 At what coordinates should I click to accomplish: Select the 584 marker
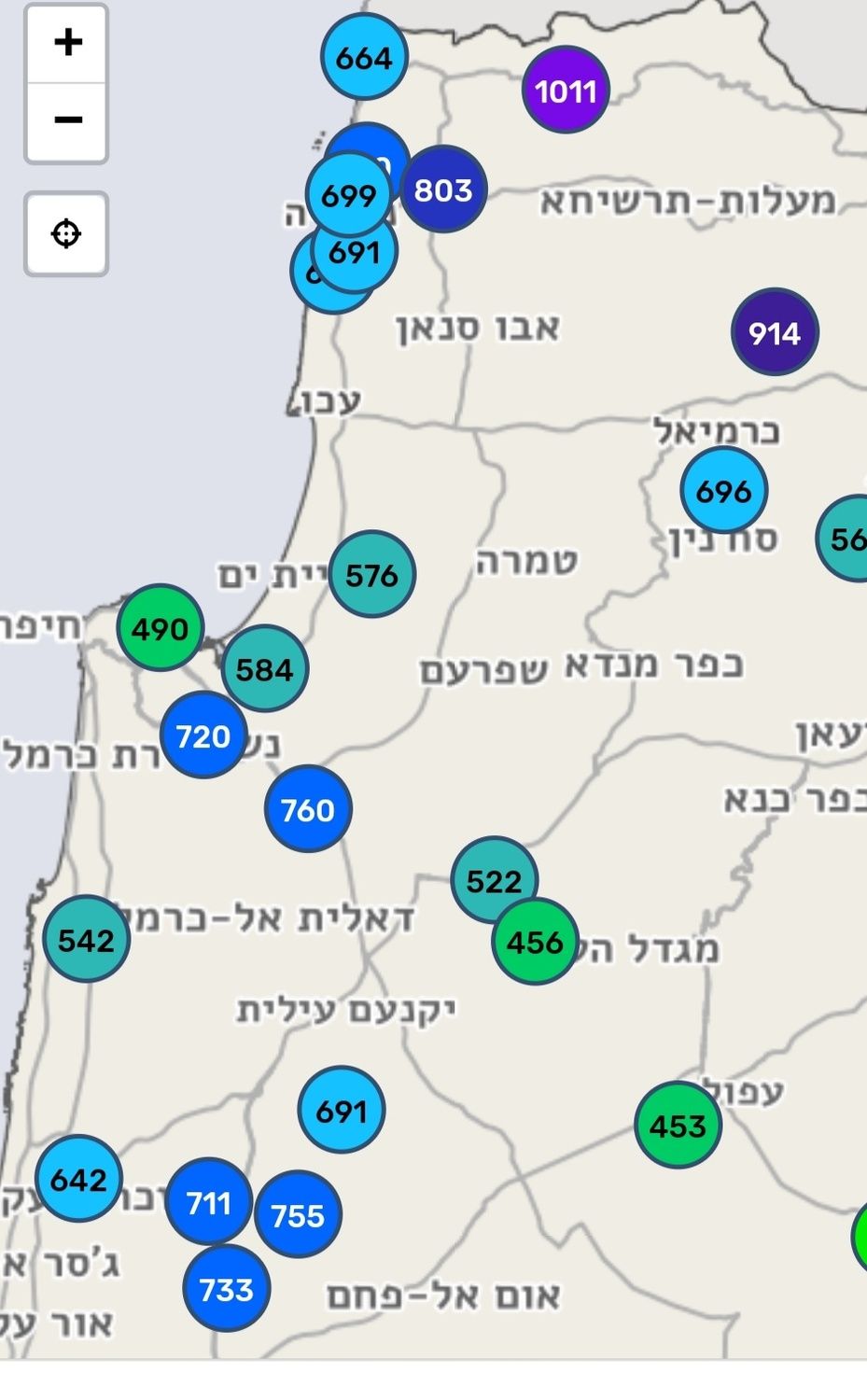265,669
